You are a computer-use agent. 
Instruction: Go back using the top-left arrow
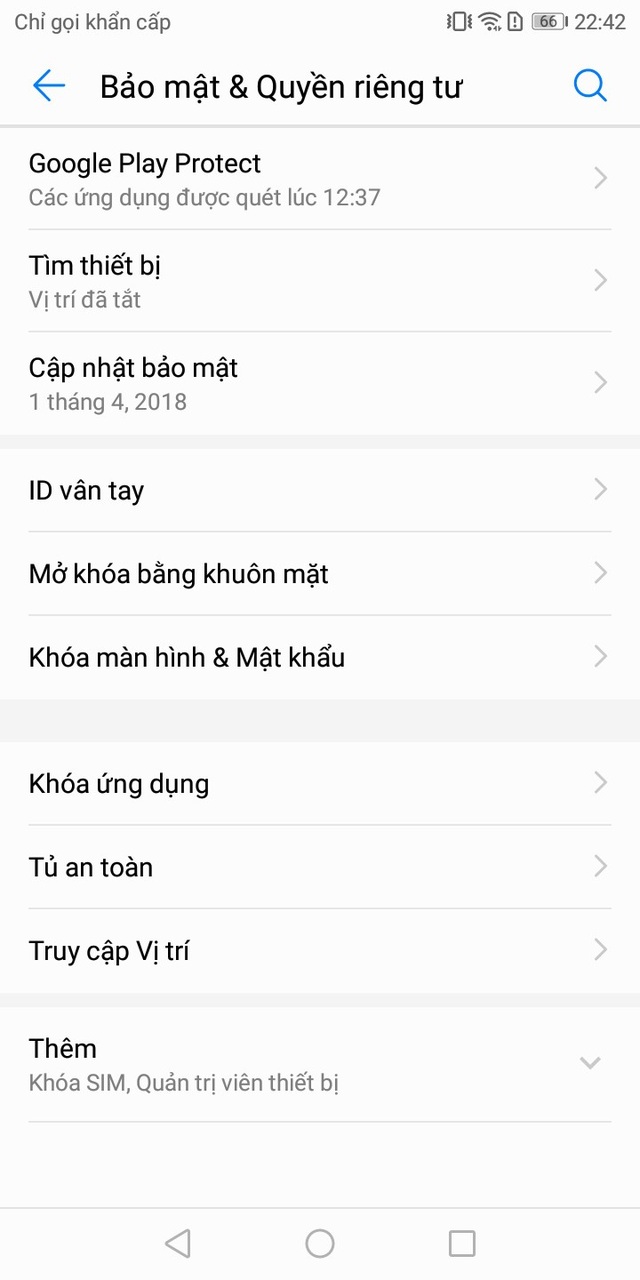tap(48, 87)
